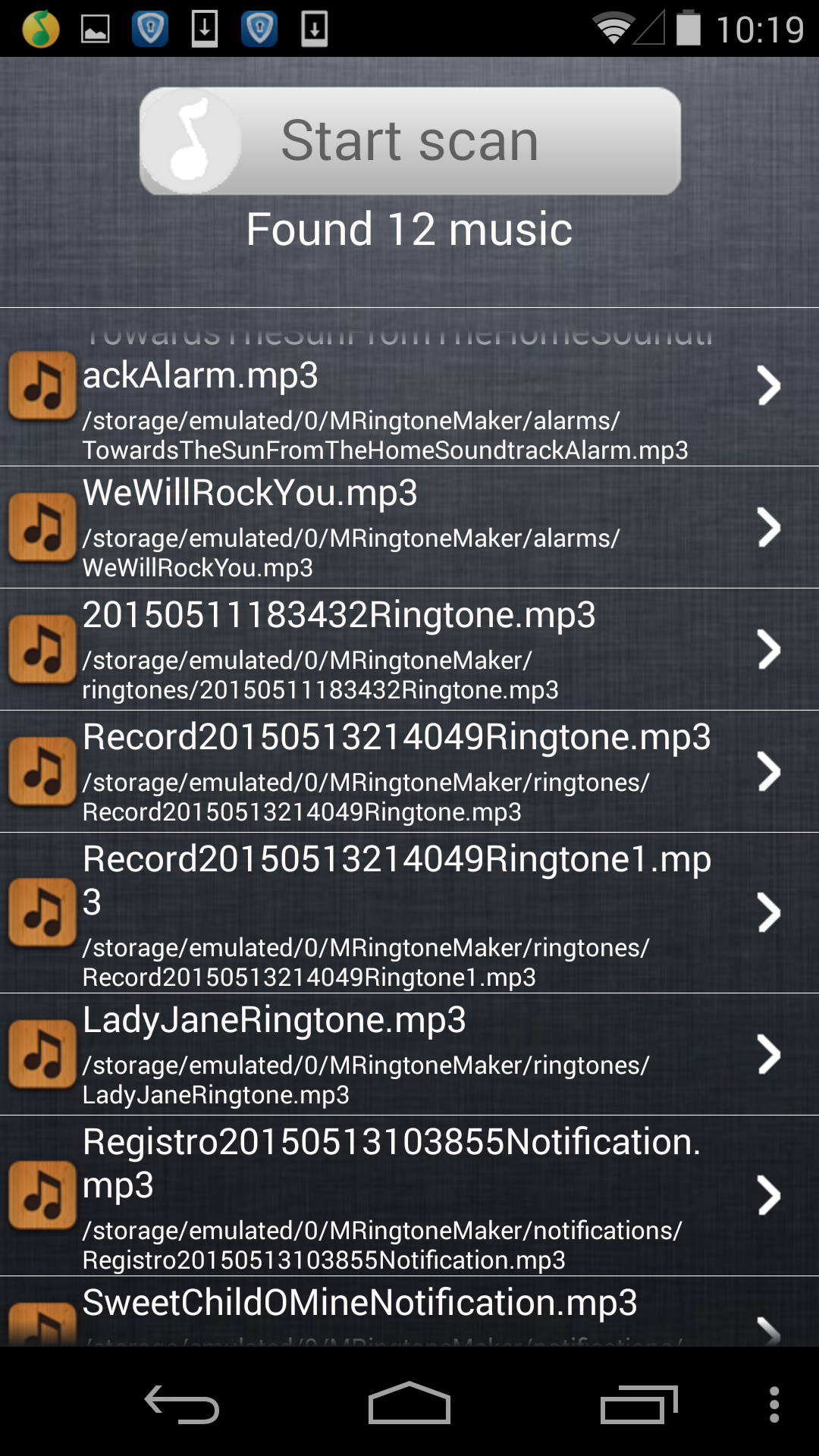Open TowardsTheSunFromTheHomeSoundtrackAlarm.mp3 entry
Image resolution: width=819 pixels, height=1456 pixels.
pyautogui.click(x=409, y=394)
